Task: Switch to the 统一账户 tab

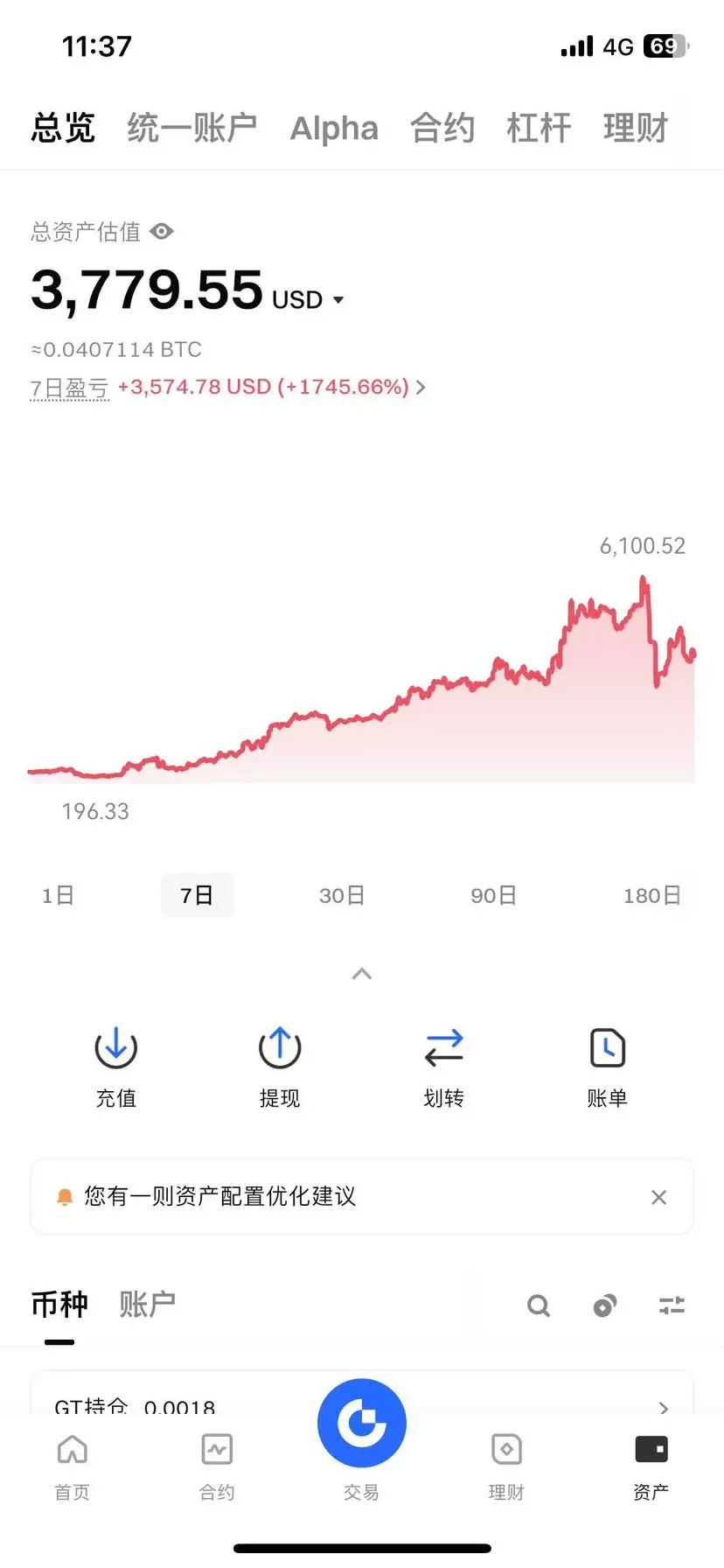Action: click(x=191, y=129)
